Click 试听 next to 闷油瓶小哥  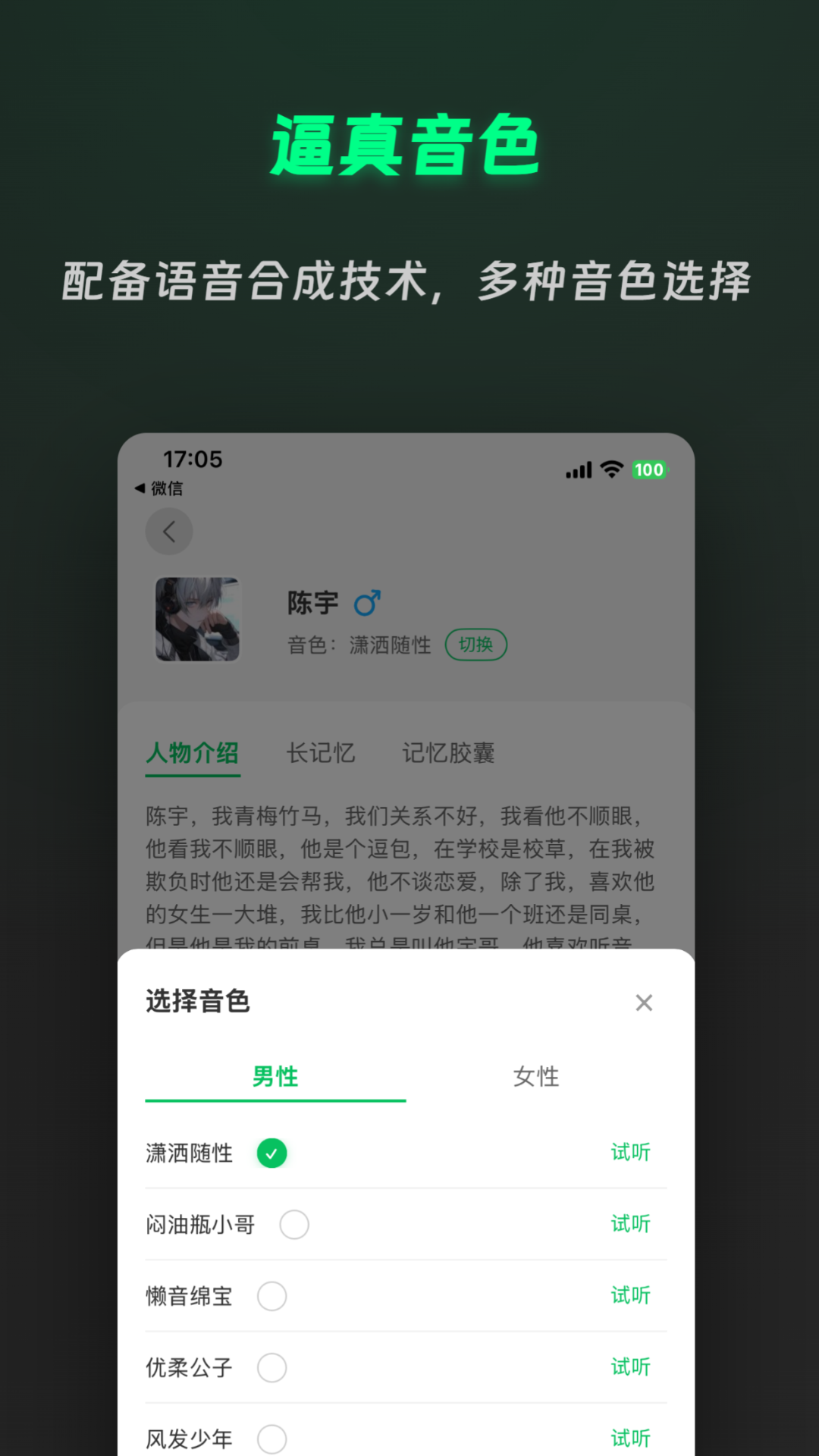pyautogui.click(x=630, y=1224)
